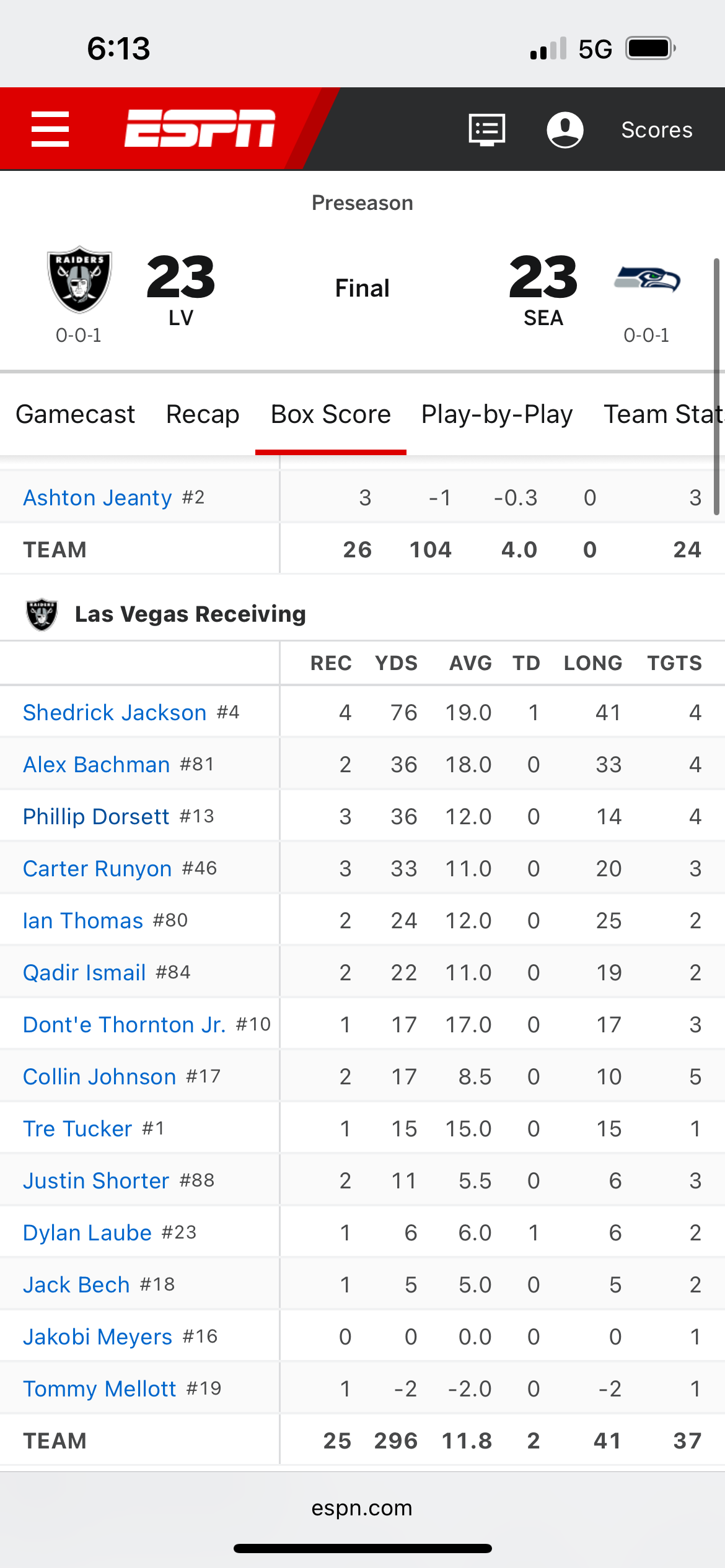This screenshot has height=1568, width=725.
Task: Open the Seahawks team logo
Action: coord(647,279)
